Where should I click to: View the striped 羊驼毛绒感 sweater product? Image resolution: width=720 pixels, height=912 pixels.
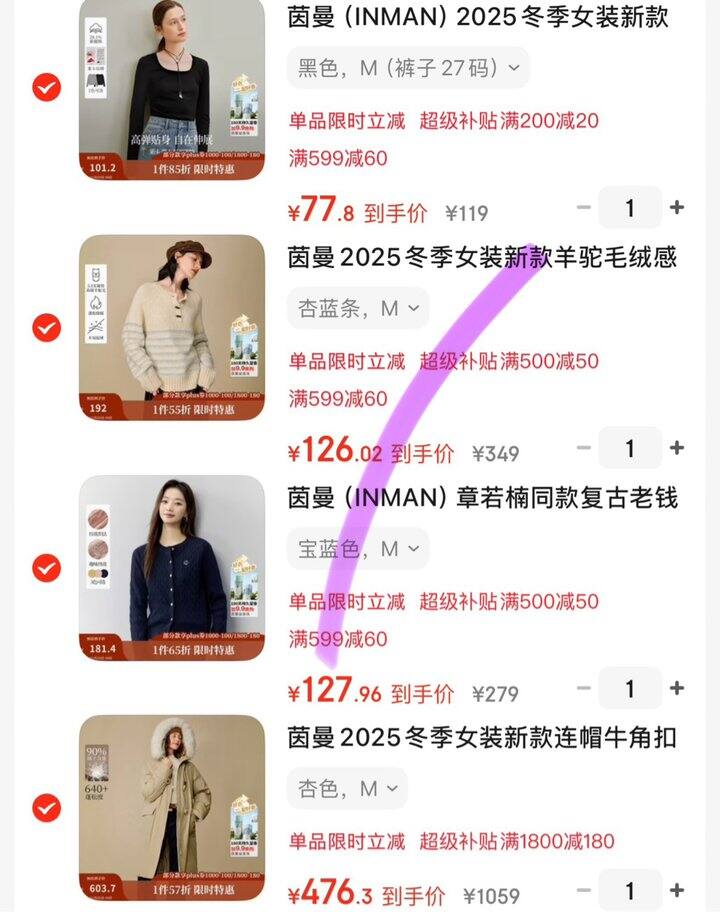[x=172, y=328]
